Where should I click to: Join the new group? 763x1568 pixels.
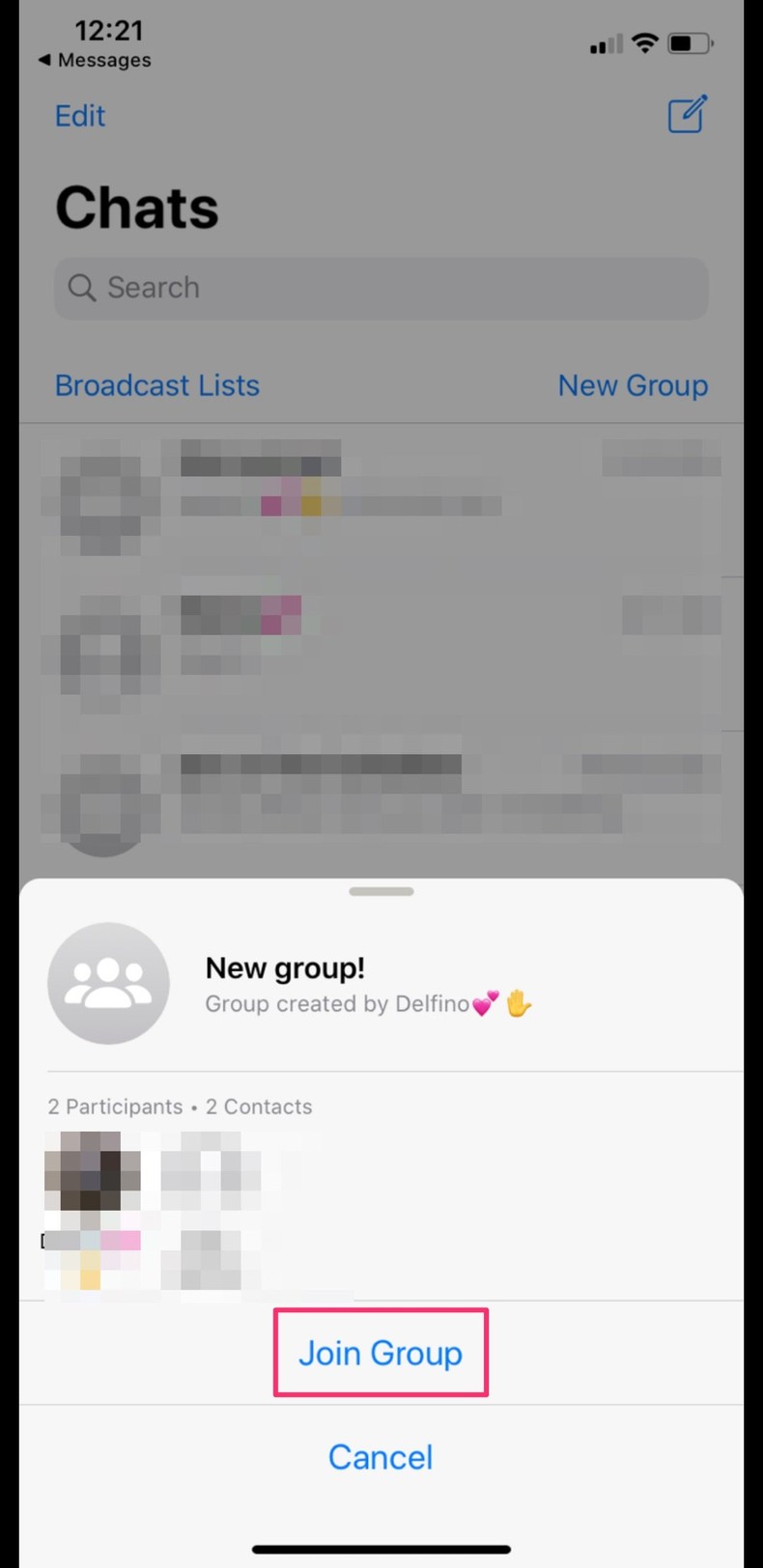(381, 1353)
